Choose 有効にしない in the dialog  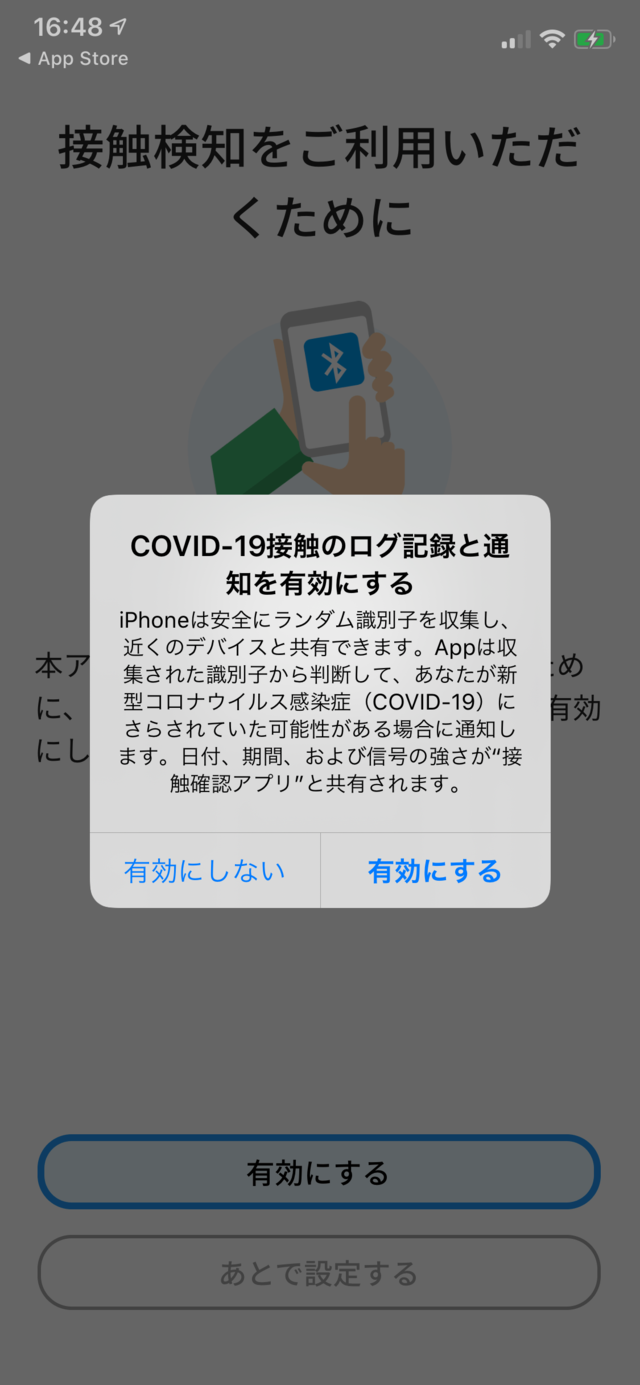(x=205, y=871)
